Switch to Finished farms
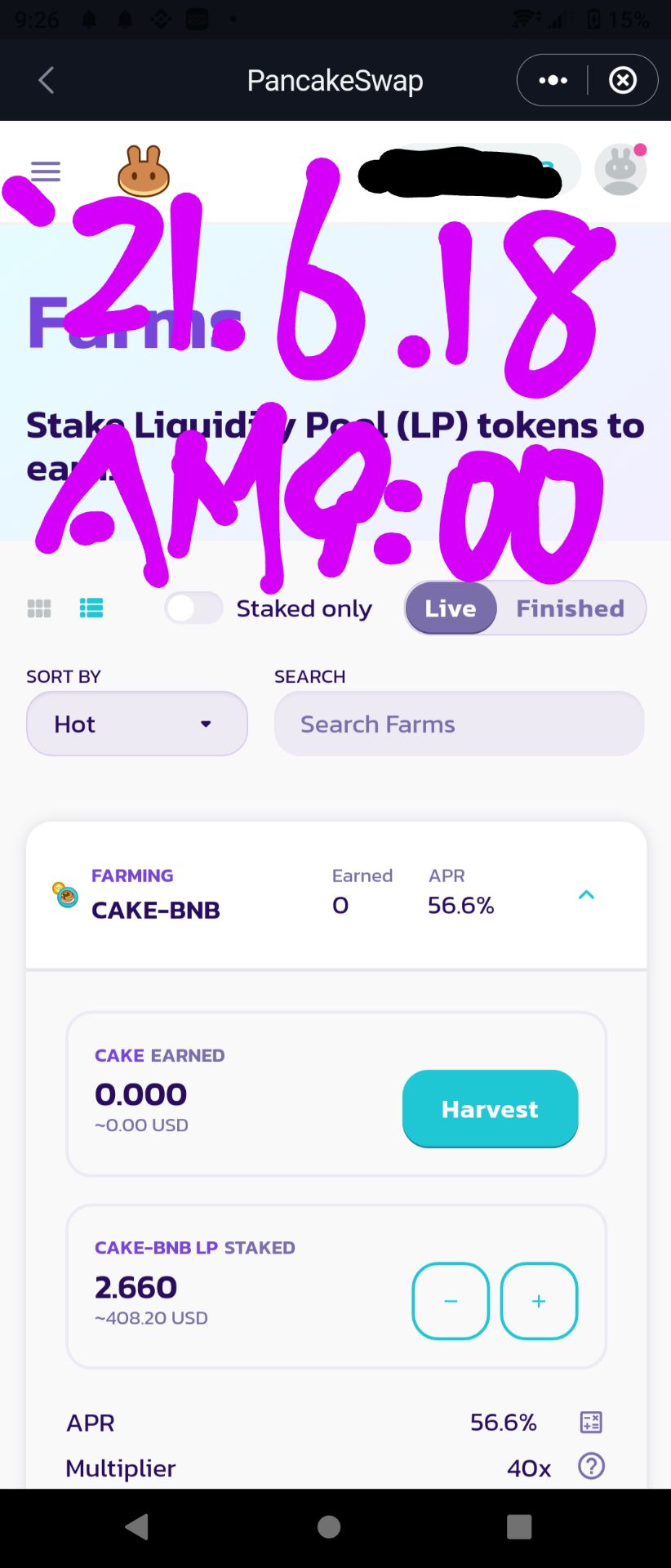671x1568 pixels. pyautogui.click(x=570, y=608)
